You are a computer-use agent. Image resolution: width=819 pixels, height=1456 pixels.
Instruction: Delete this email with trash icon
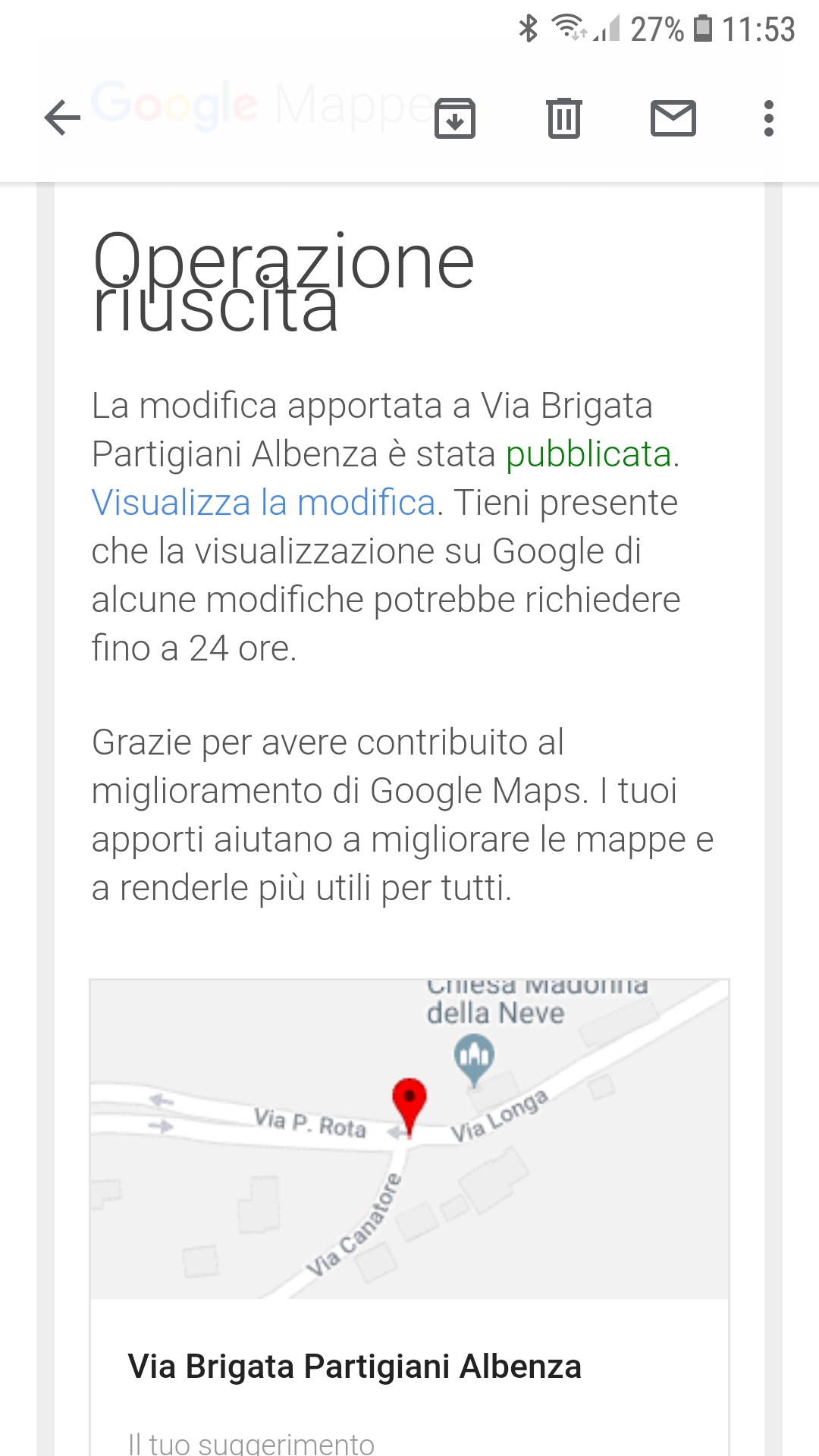(x=564, y=118)
